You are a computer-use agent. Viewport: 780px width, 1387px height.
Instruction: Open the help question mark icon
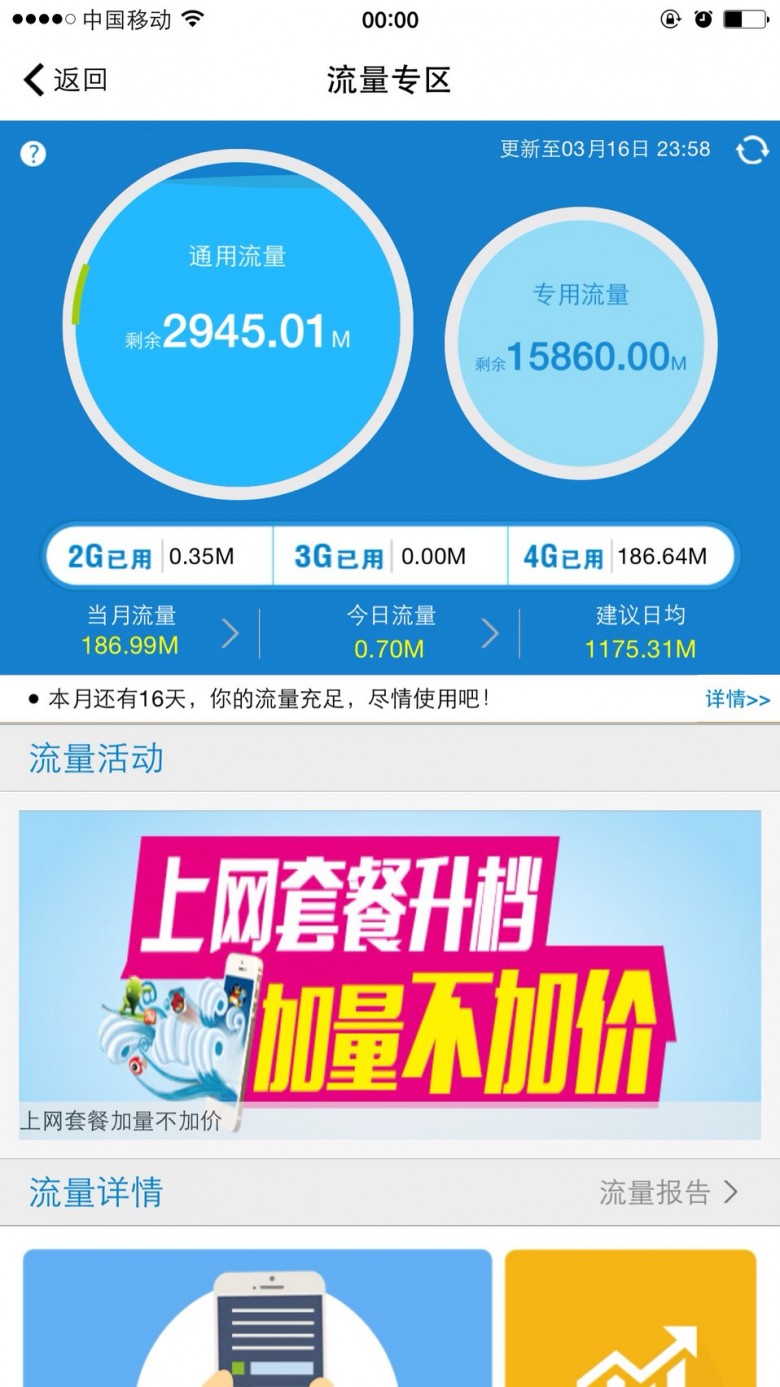pyautogui.click(x=33, y=154)
